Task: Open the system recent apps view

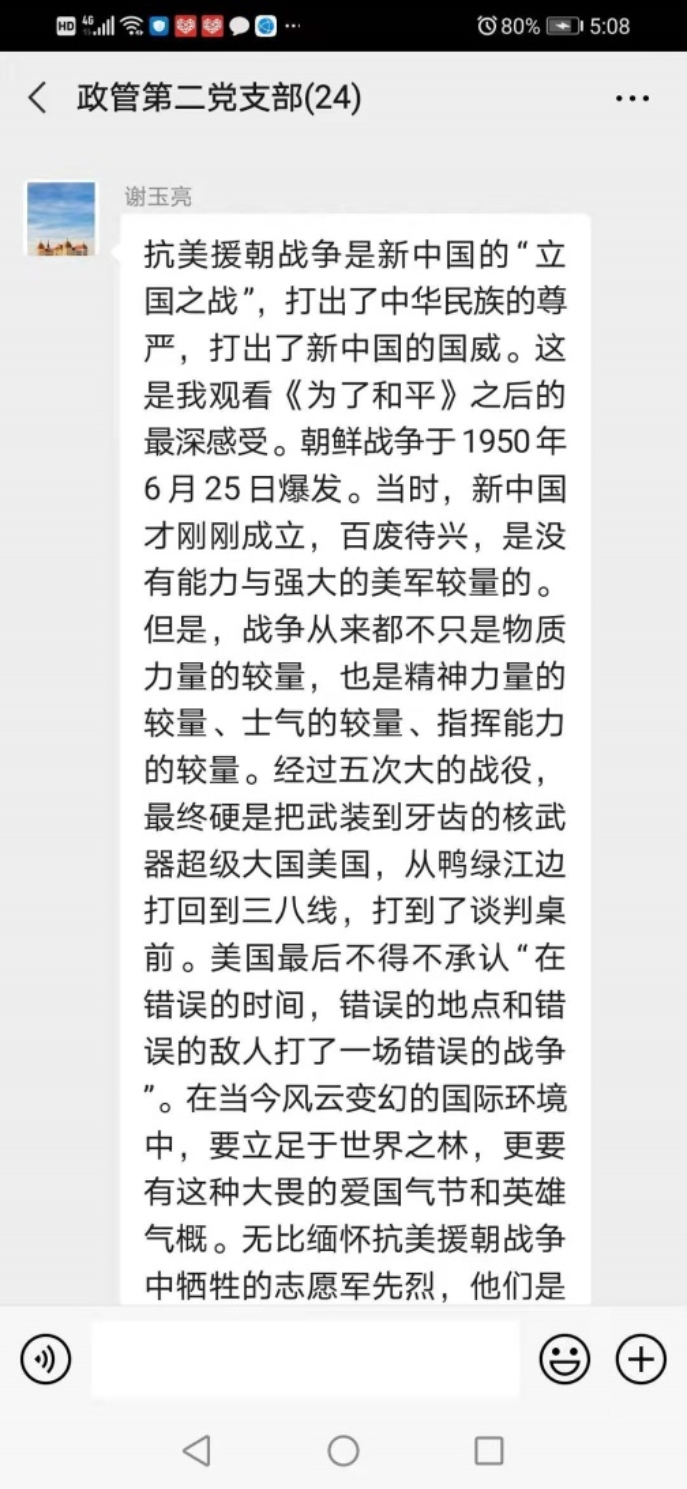Action: coord(489,1450)
